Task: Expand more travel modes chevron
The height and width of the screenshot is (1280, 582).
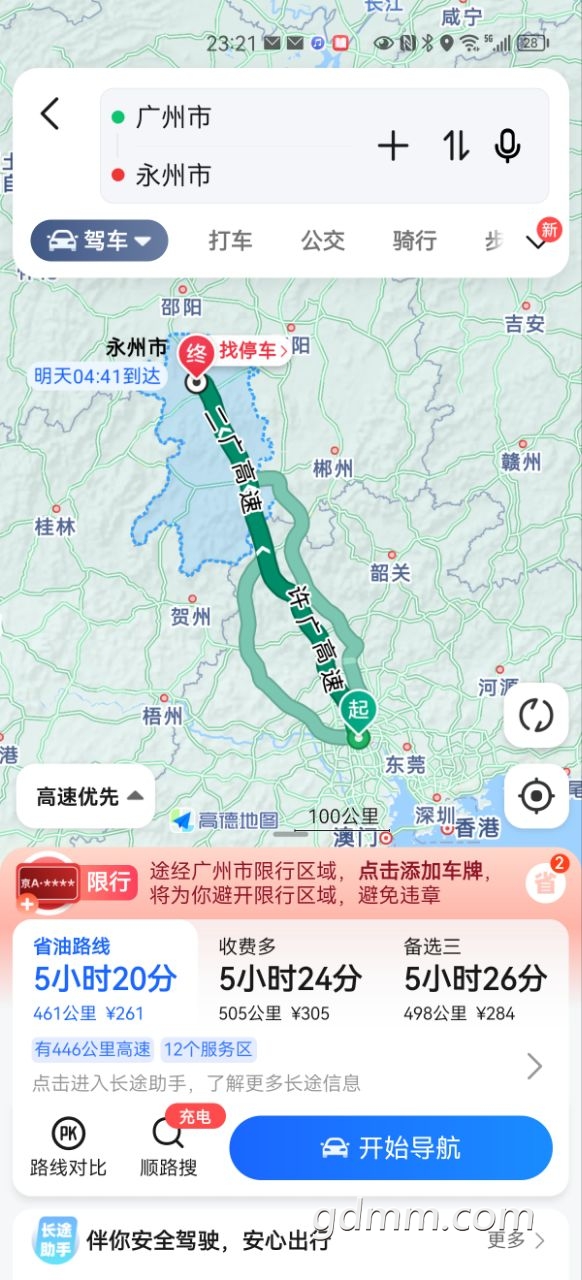Action: point(538,242)
